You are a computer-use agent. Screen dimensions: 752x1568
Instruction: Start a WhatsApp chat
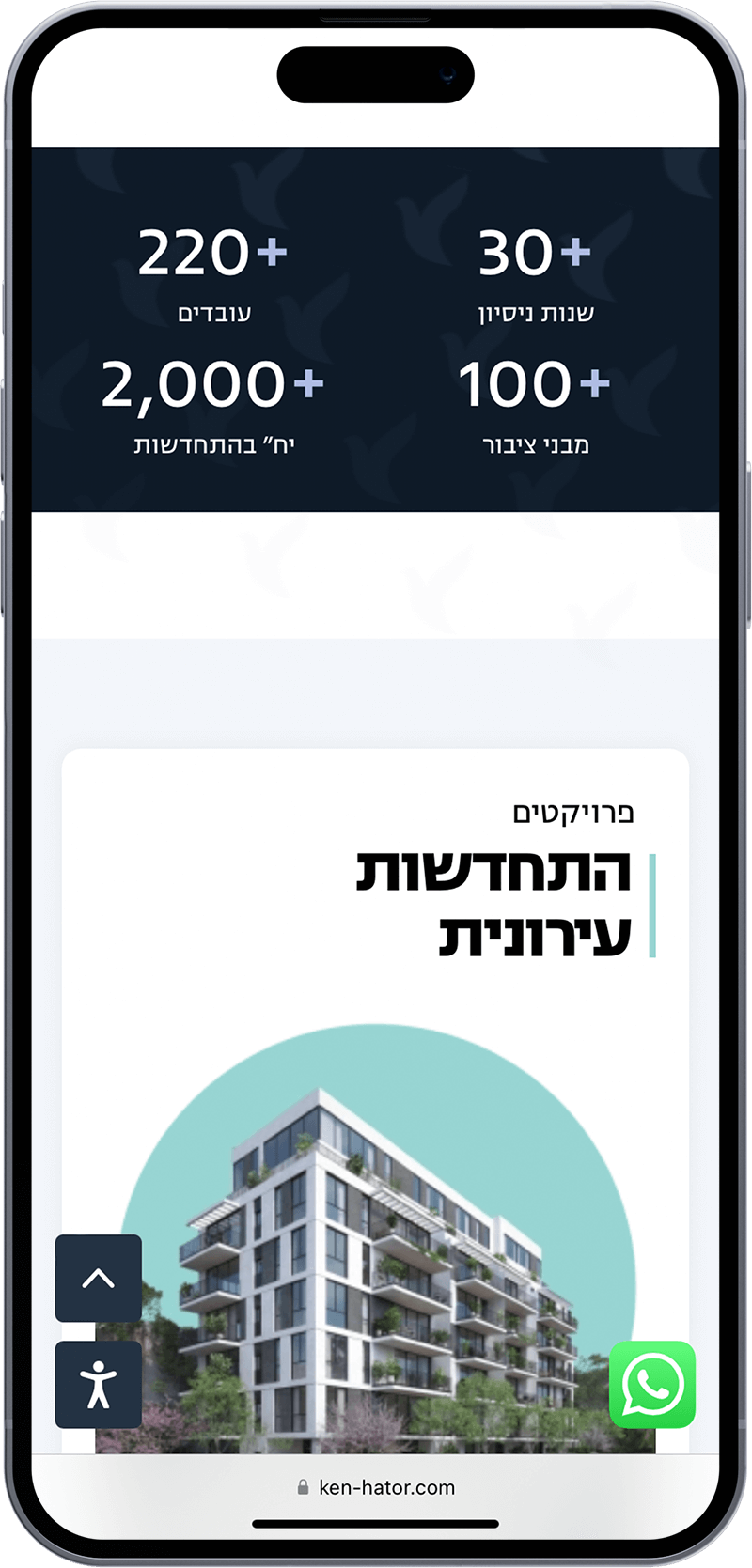651,1385
